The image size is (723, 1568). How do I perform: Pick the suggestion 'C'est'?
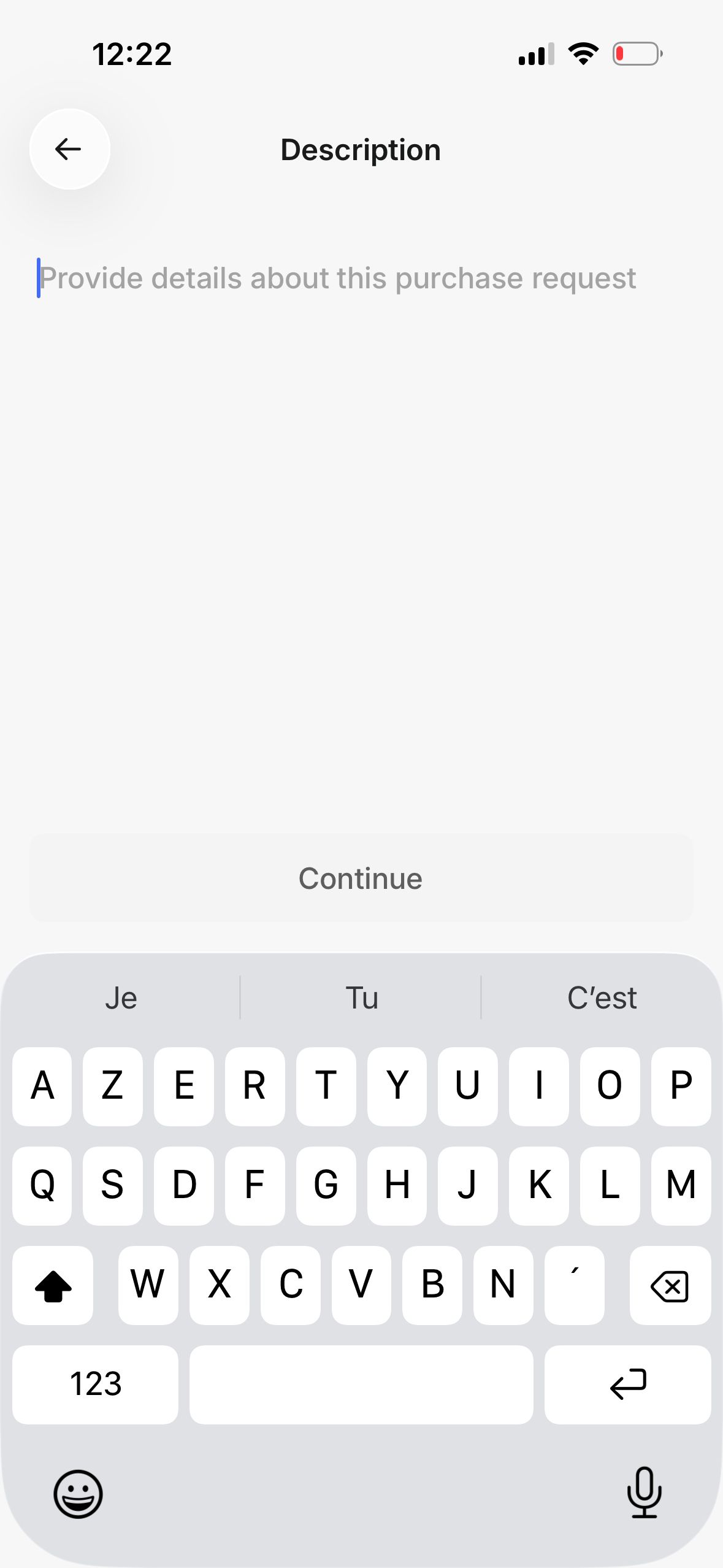602,997
